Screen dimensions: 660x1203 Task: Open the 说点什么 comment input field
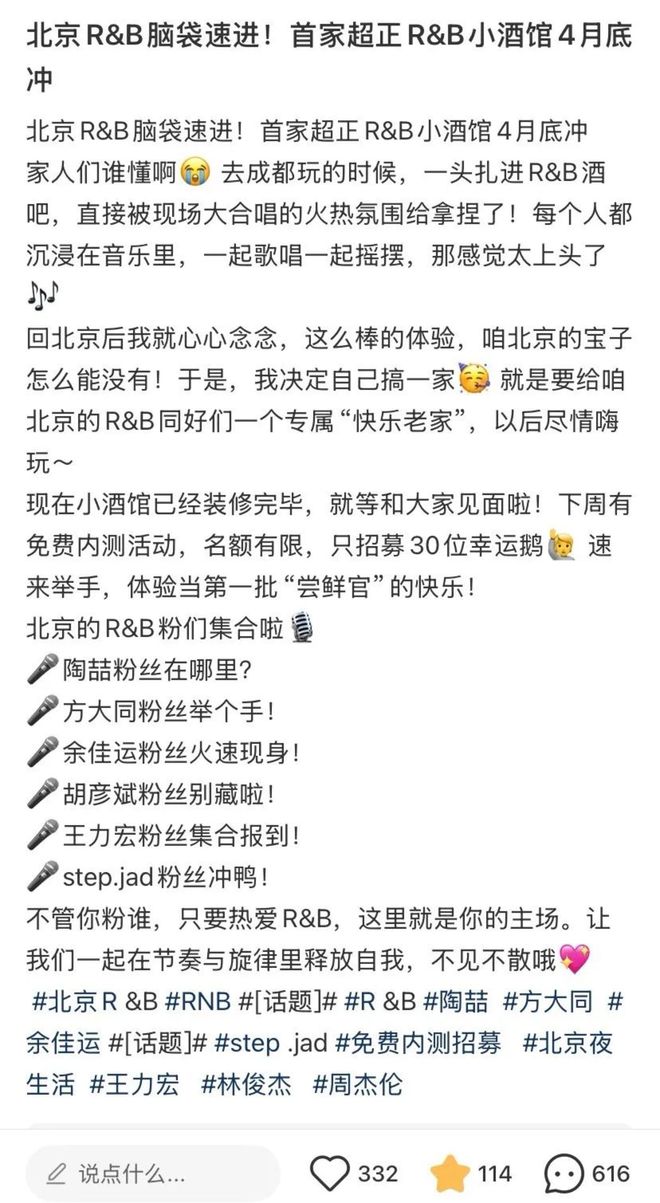coord(150,1173)
